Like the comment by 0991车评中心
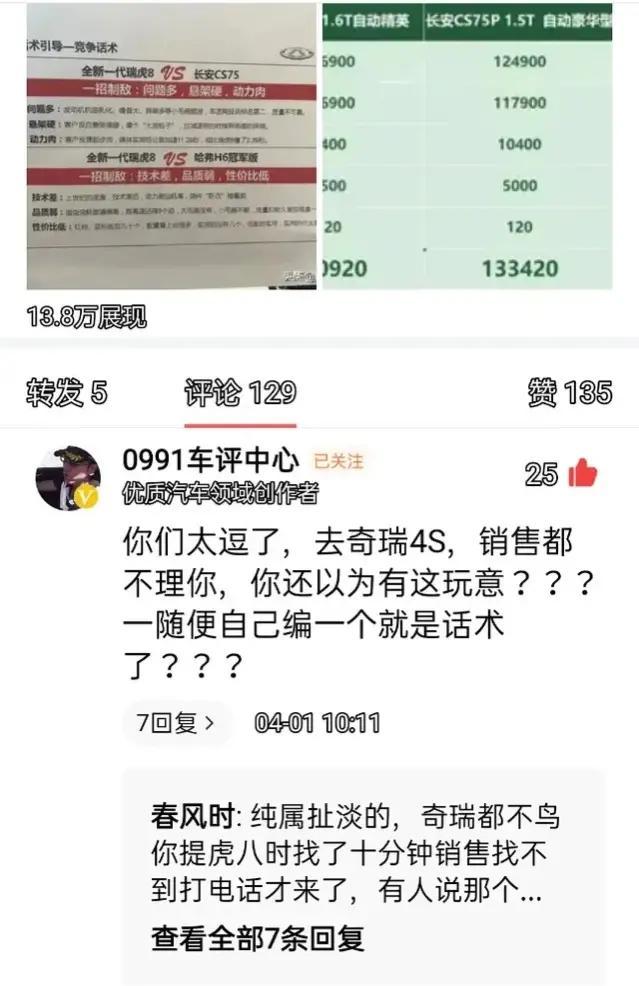This screenshot has width=639, height=986. point(582,473)
